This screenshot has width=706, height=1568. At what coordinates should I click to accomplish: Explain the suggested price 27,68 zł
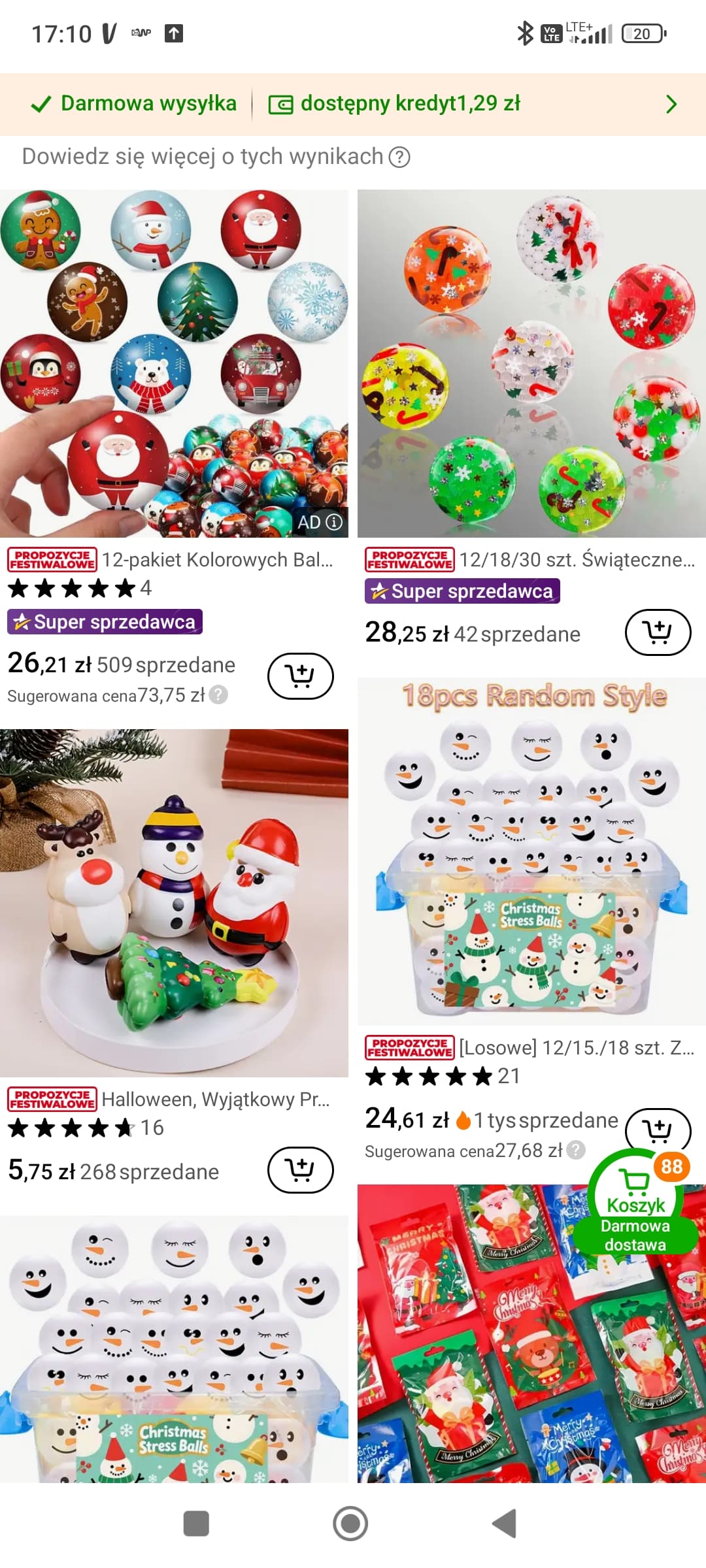click(576, 1151)
